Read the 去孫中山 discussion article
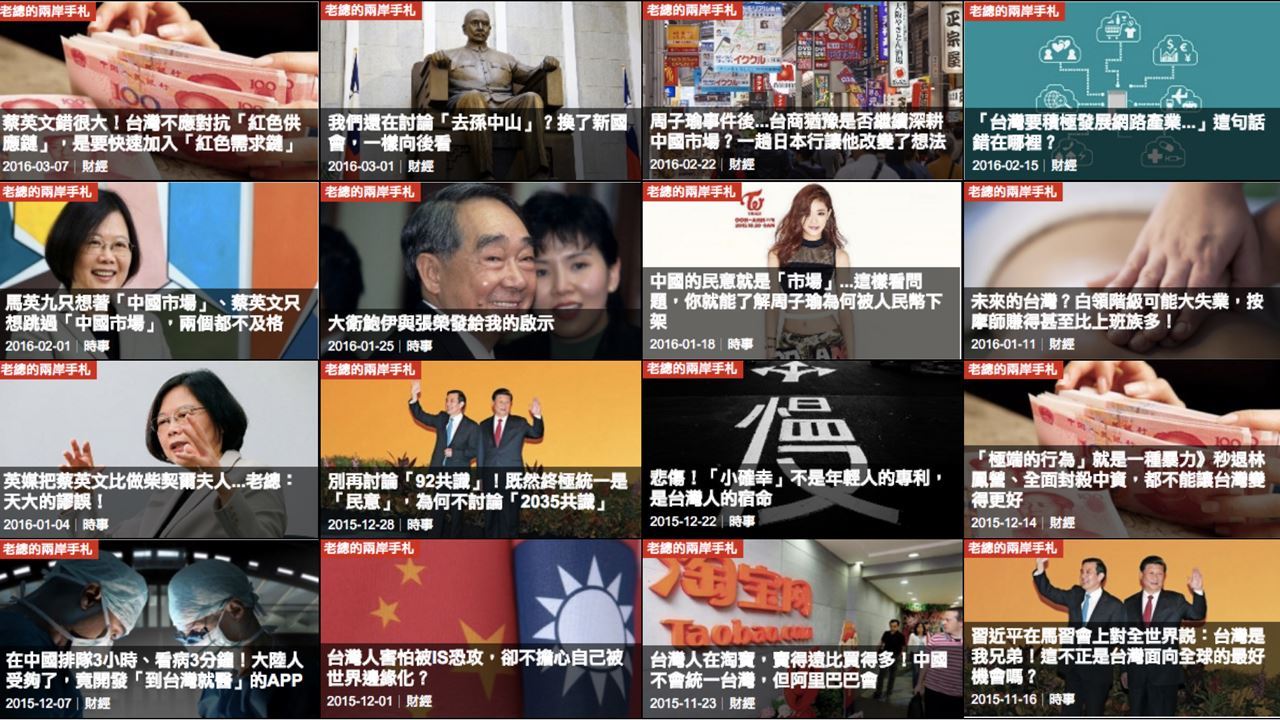Image resolution: width=1280 pixels, height=720 pixels. [x=478, y=133]
